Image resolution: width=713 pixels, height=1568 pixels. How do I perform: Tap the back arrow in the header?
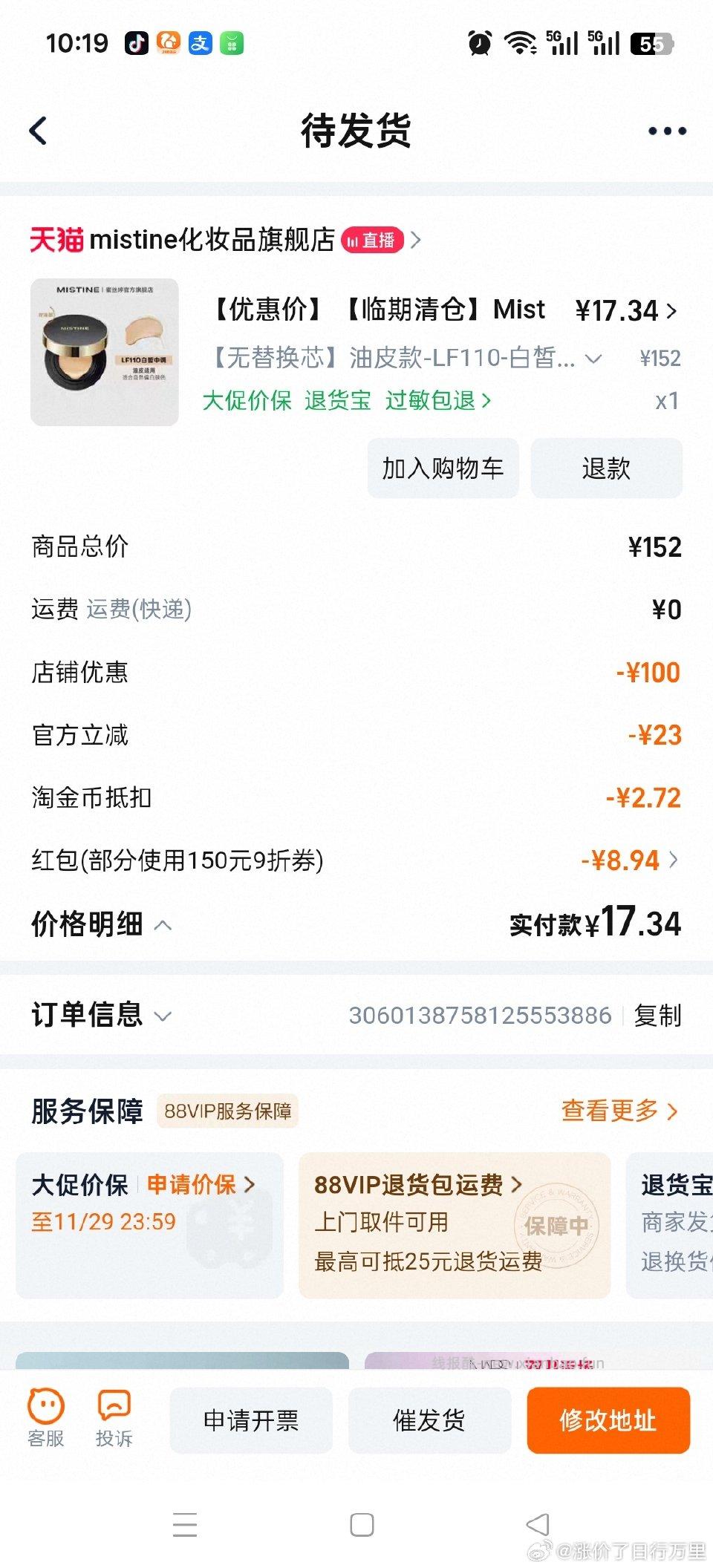click(x=39, y=129)
